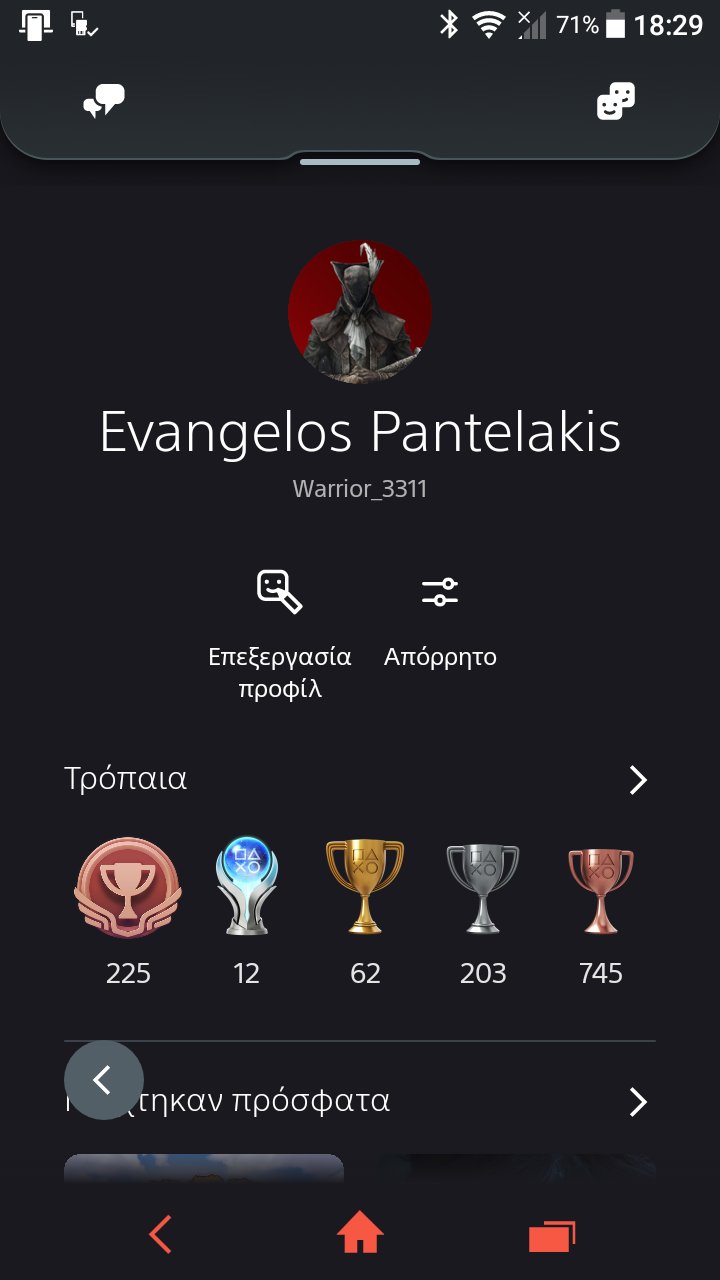This screenshot has width=720, height=1280.
Task: Open the Τρόπαια trophies arrow
Action: click(x=638, y=780)
